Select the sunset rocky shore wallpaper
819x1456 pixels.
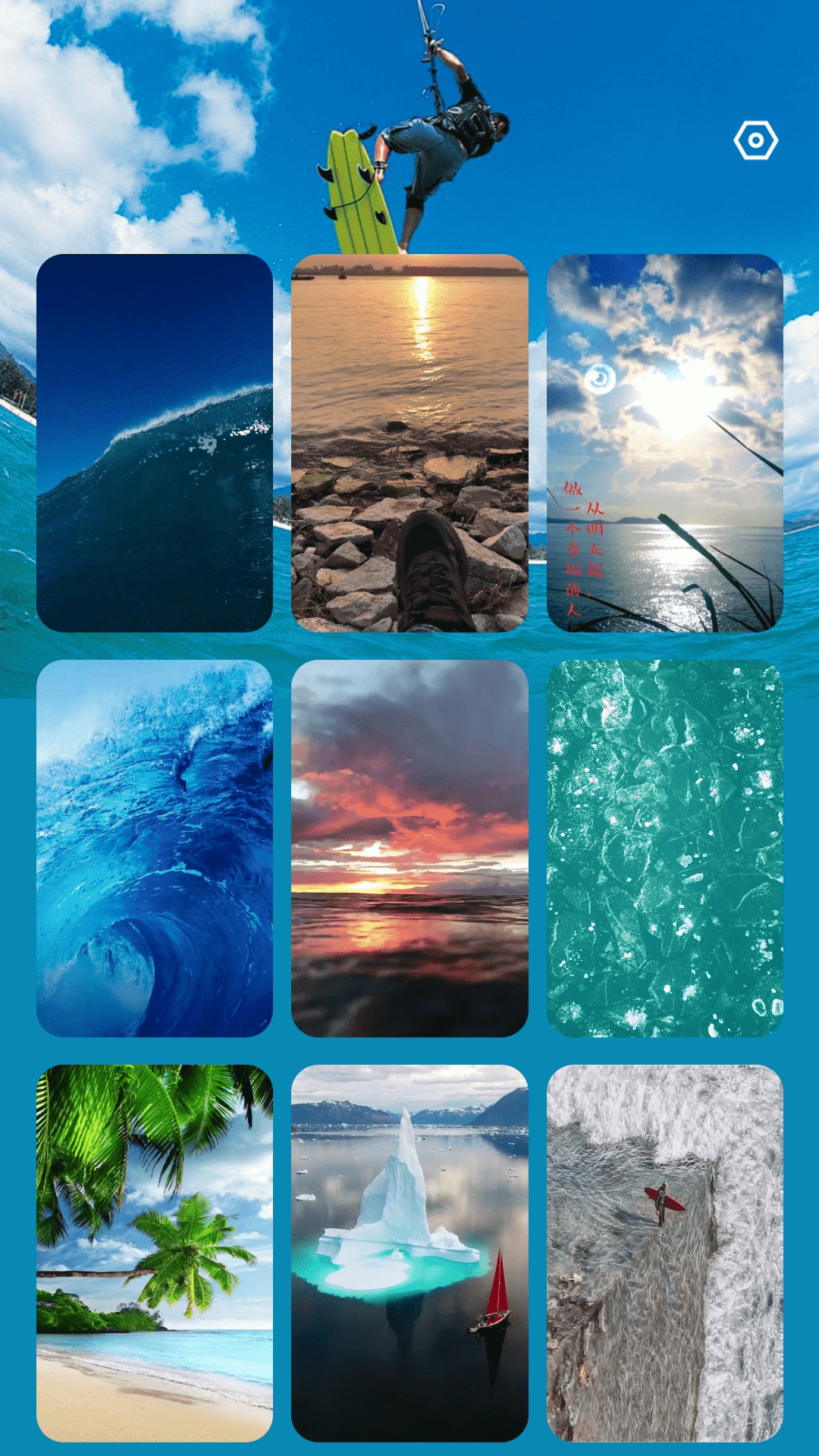(x=409, y=443)
